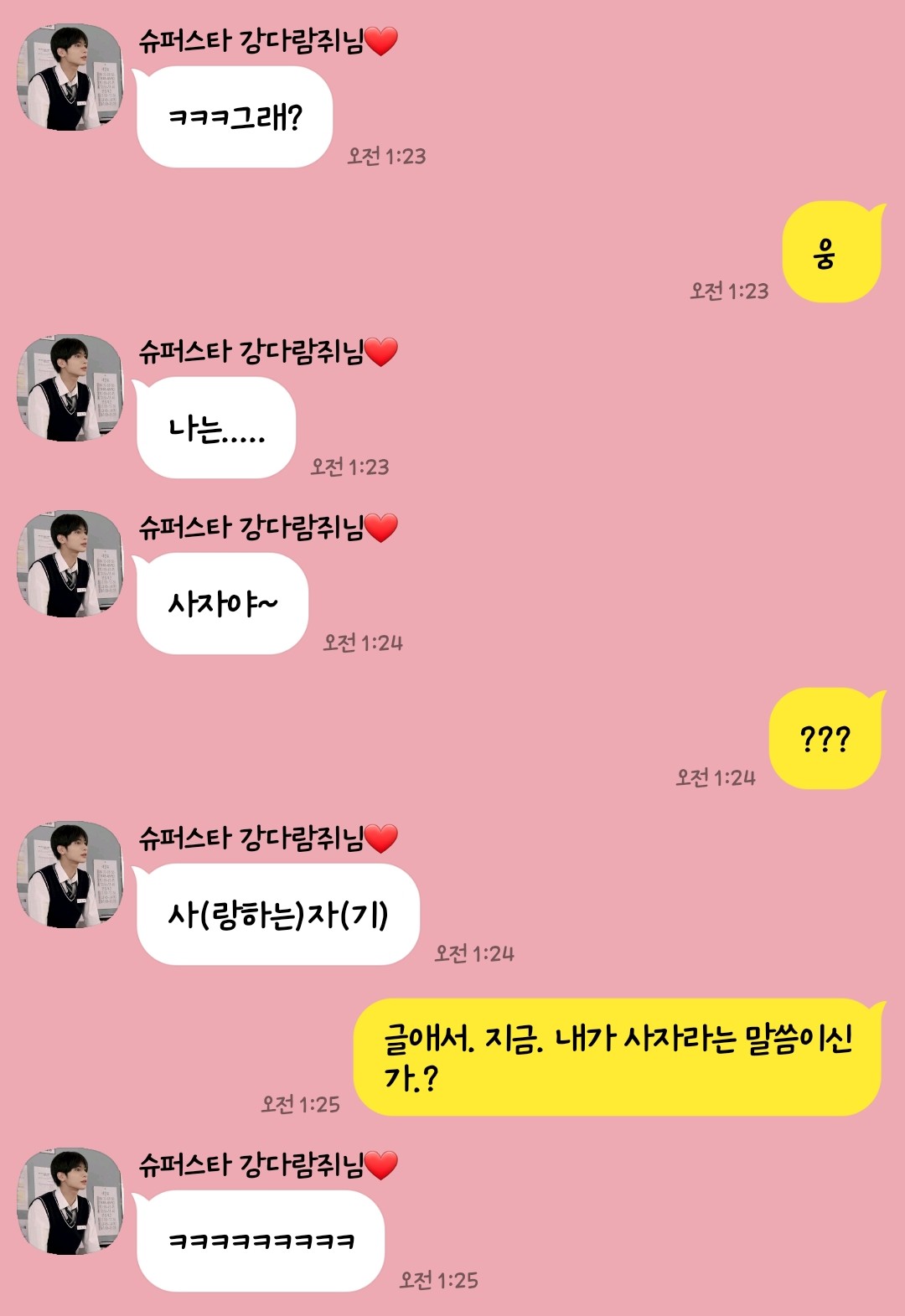This screenshot has height=1316, width=905.
Task: Open the avatar next to 사자야~ message
Action: (x=70, y=564)
